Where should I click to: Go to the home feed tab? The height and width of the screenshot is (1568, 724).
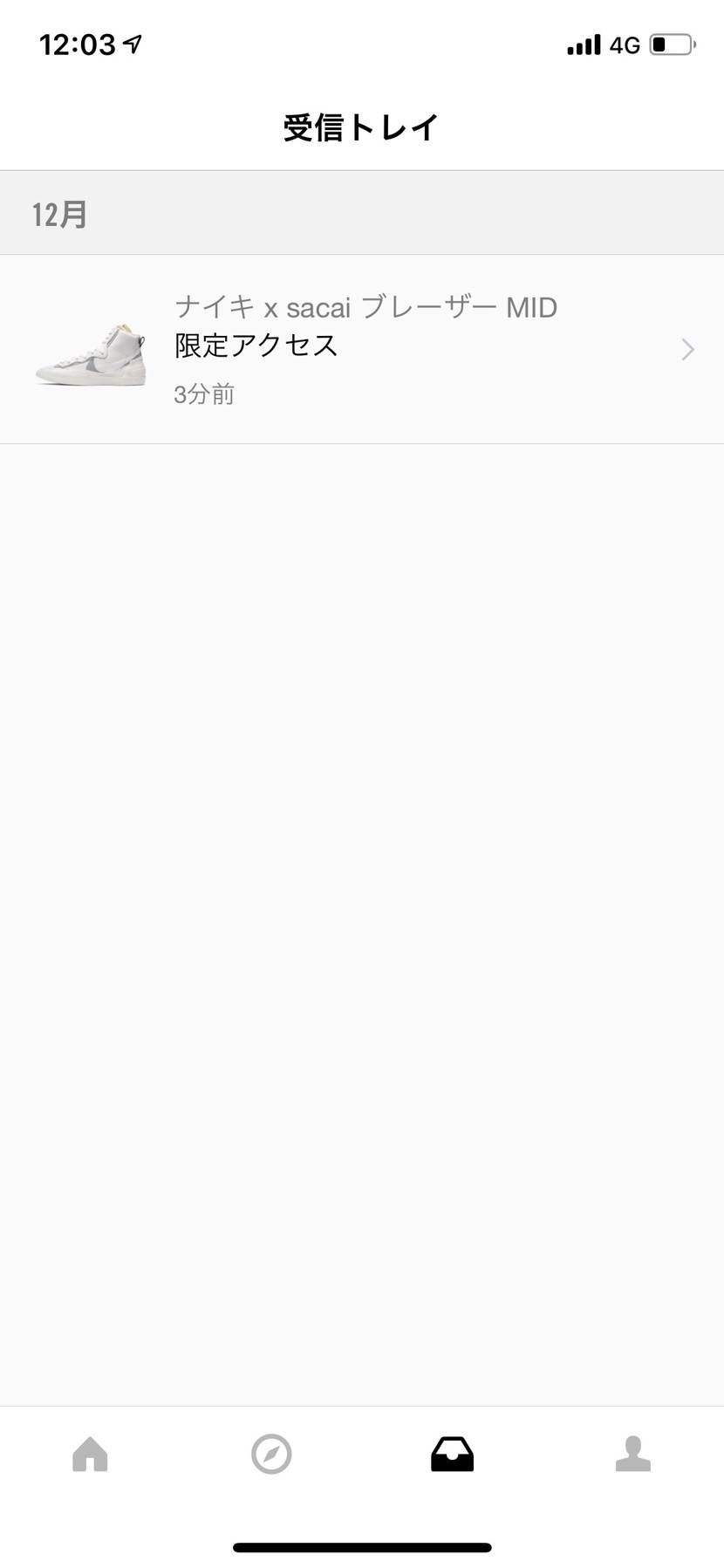click(x=90, y=1455)
